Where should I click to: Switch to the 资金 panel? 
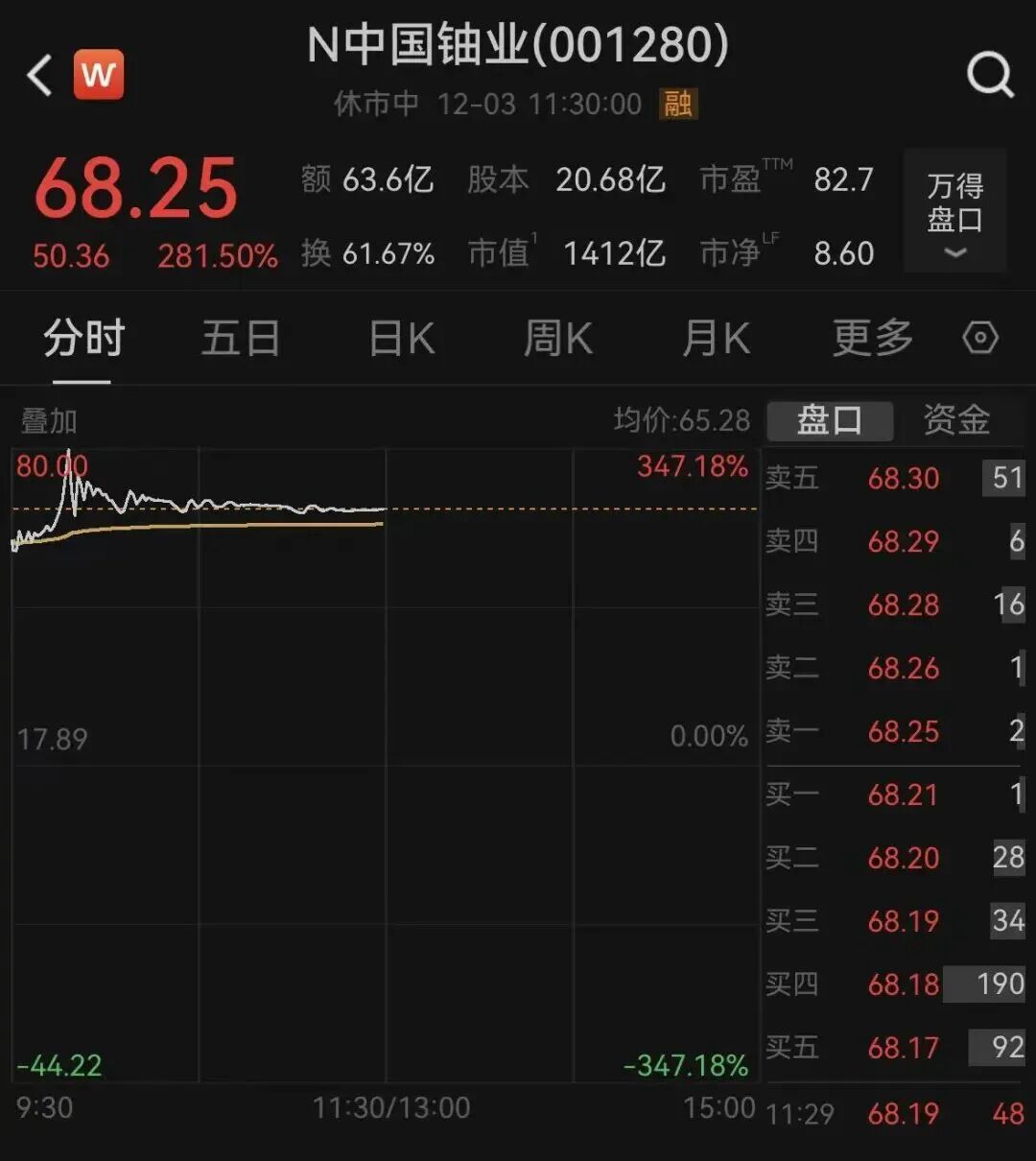tap(956, 420)
